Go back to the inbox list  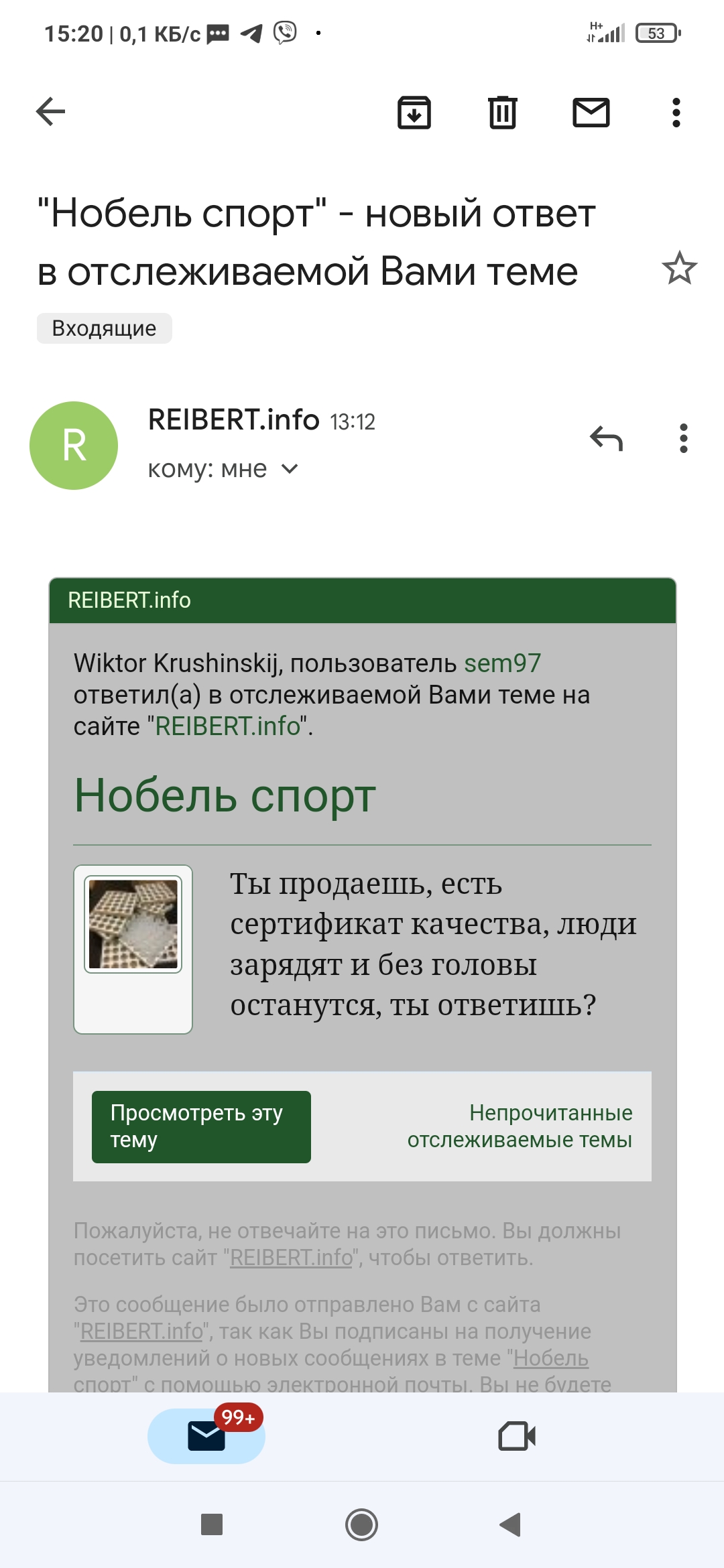click(50, 111)
